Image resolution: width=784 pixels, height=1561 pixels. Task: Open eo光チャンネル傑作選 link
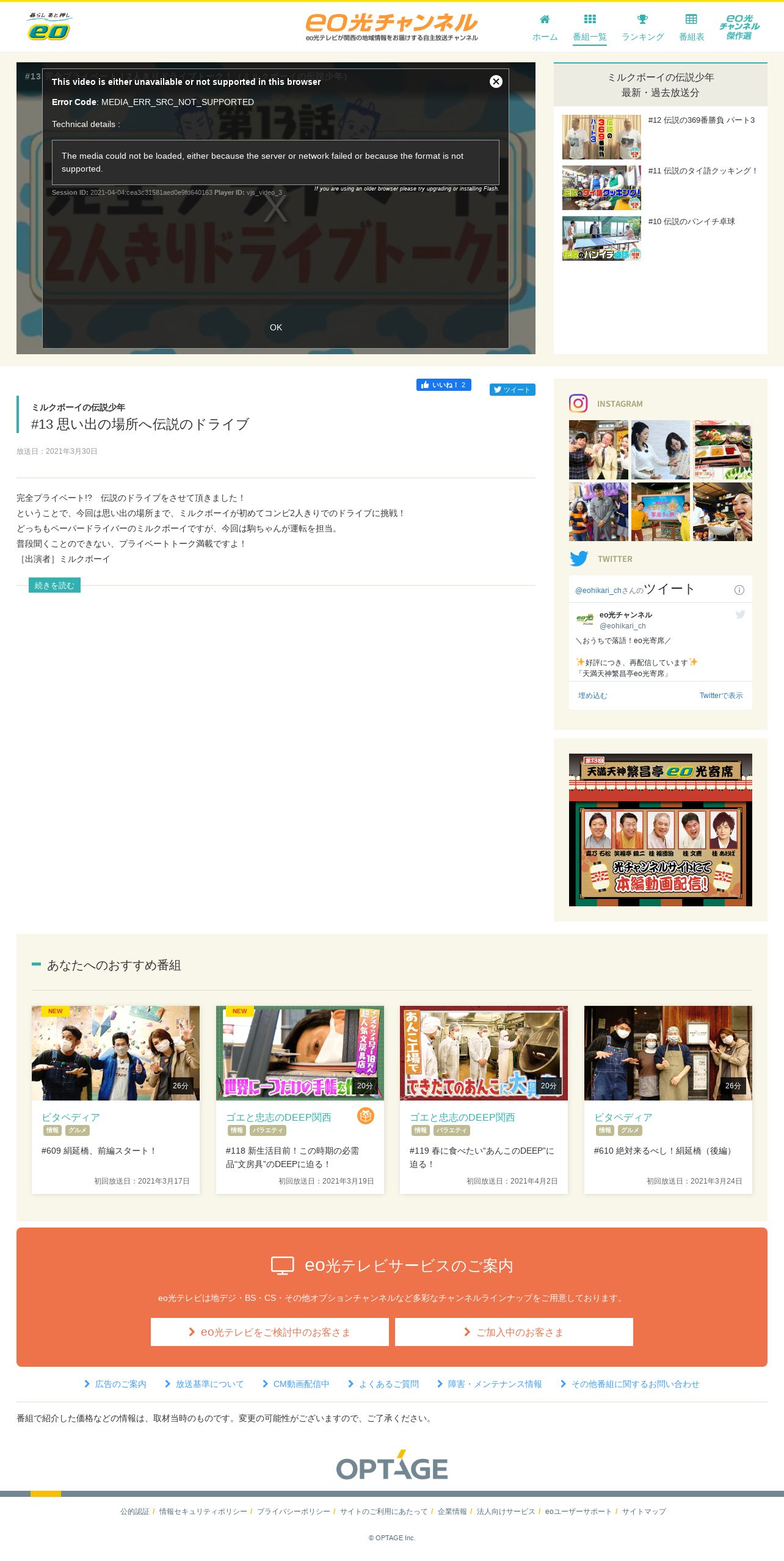click(x=739, y=27)
